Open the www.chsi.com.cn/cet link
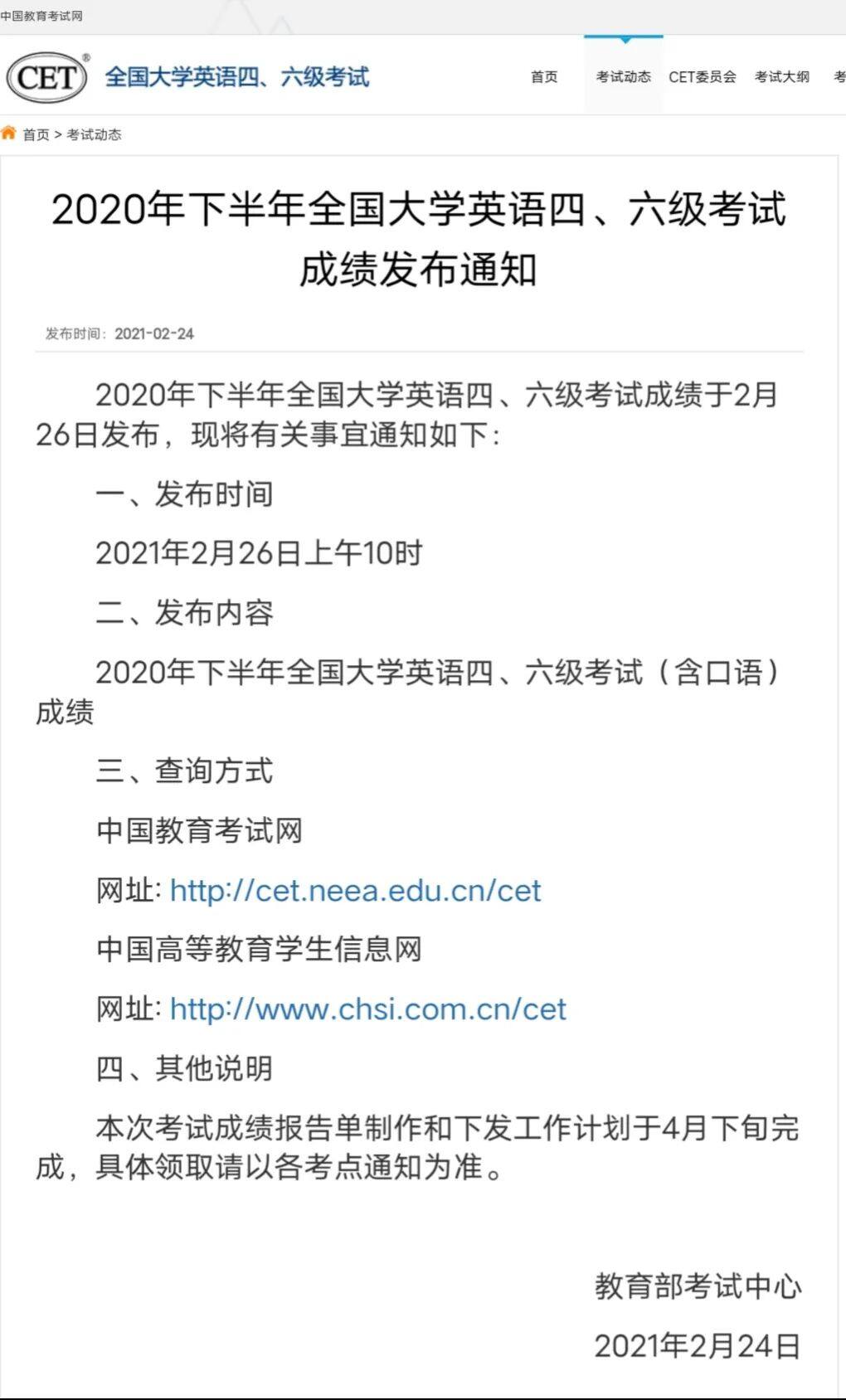 367,1009
